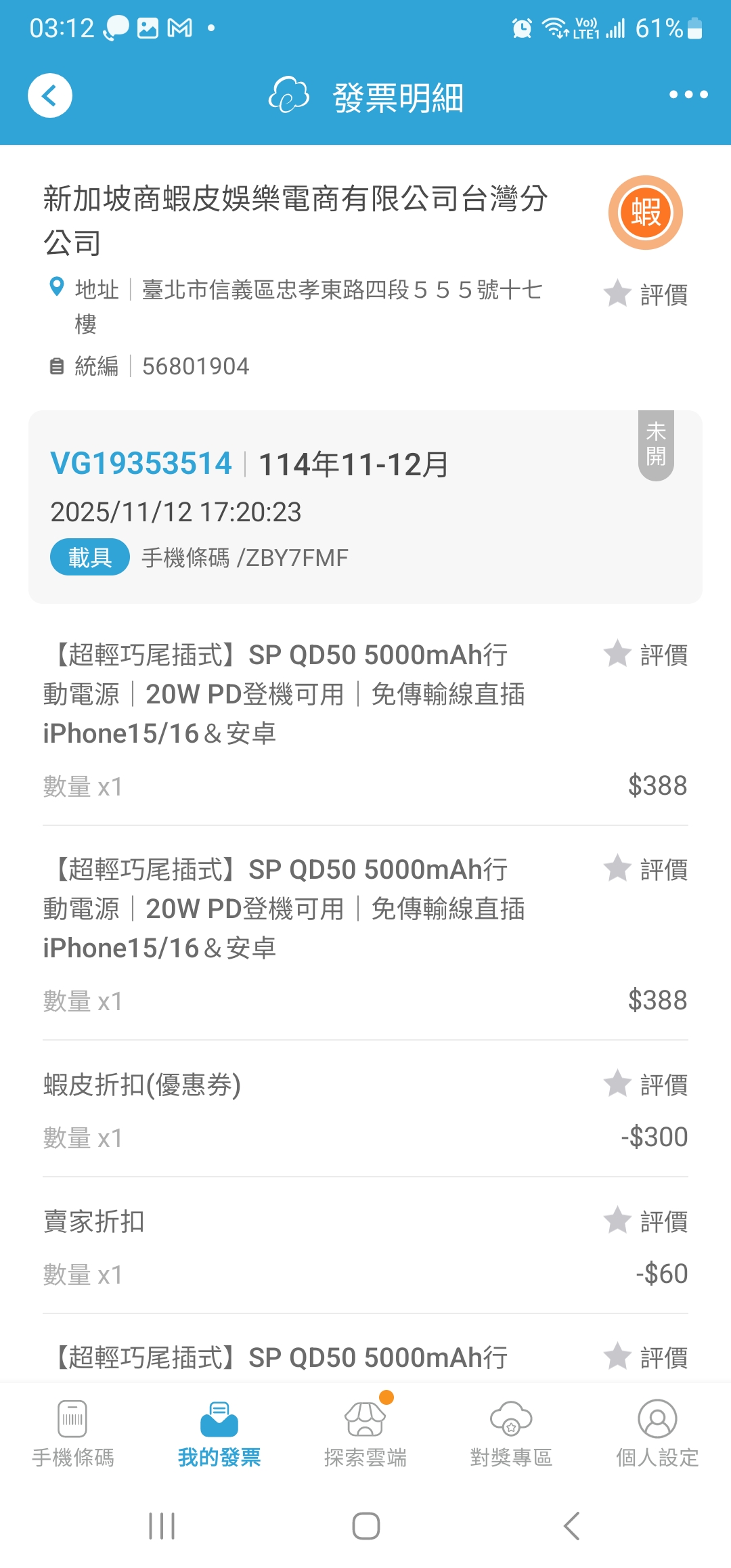Rate the 蝦皮折扣(優惠券) item
Image resolution: width=731 pixels, height=1568 pixels.
tap(646, 1084)
